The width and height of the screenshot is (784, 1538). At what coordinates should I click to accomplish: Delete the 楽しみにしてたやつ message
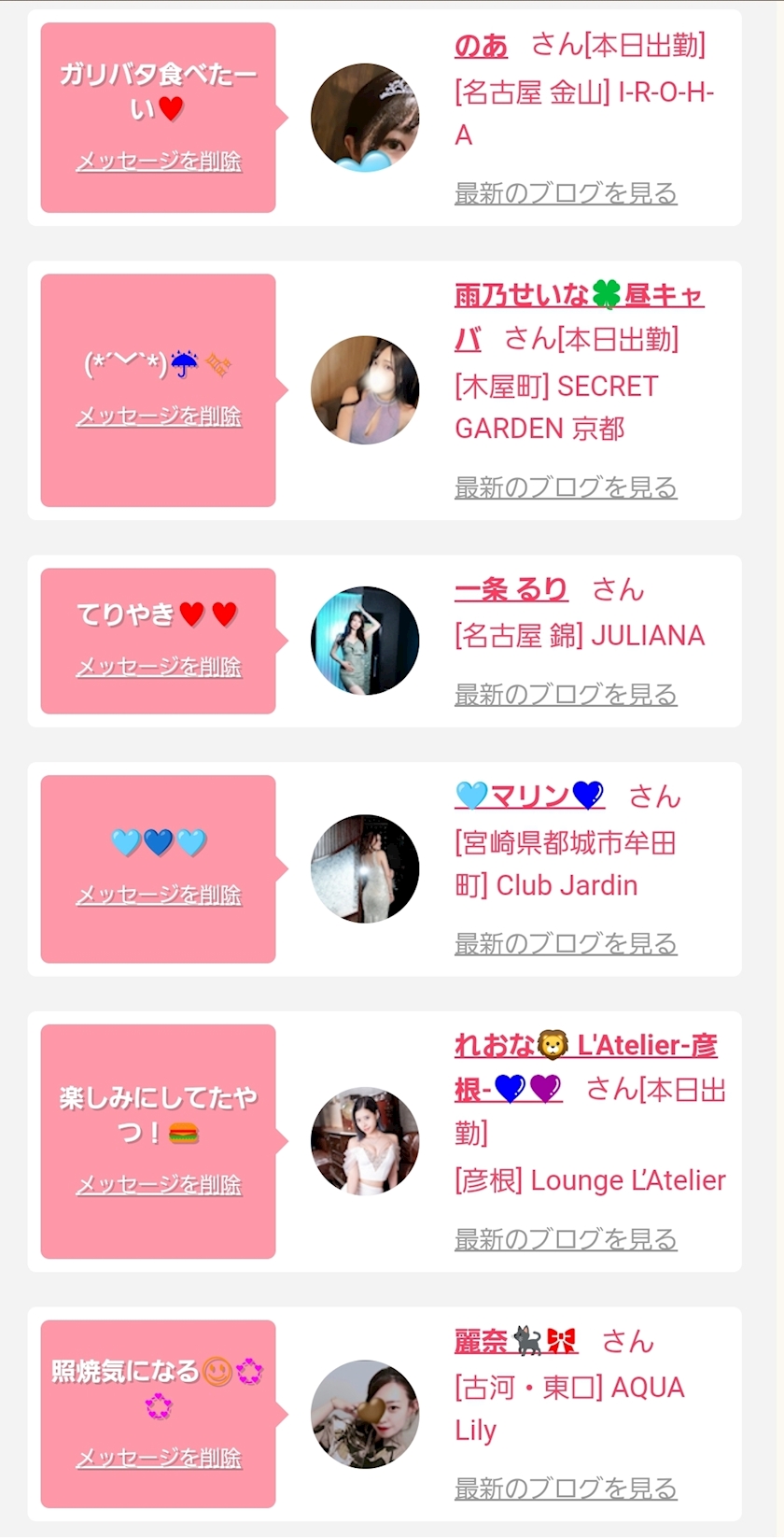pos(159,1185)
